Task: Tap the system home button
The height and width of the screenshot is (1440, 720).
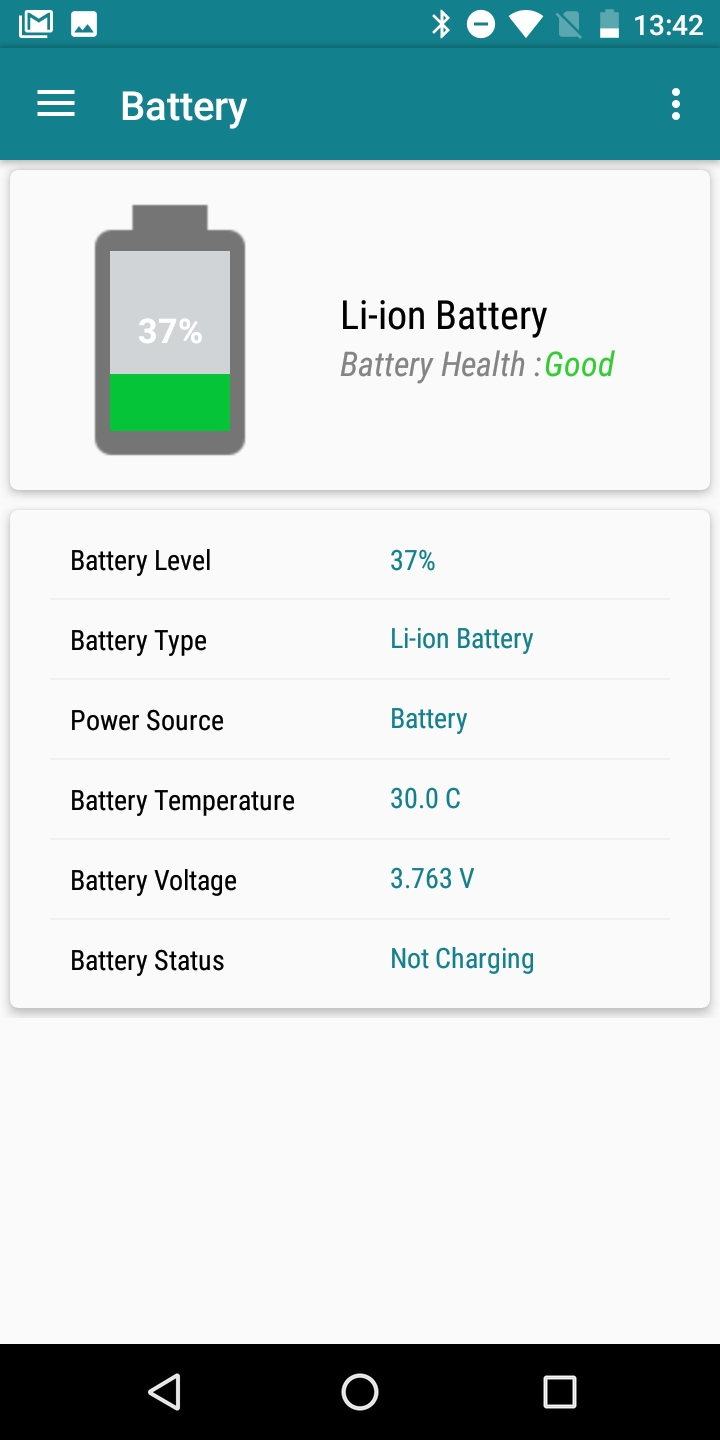Action: click(360, 1391)
